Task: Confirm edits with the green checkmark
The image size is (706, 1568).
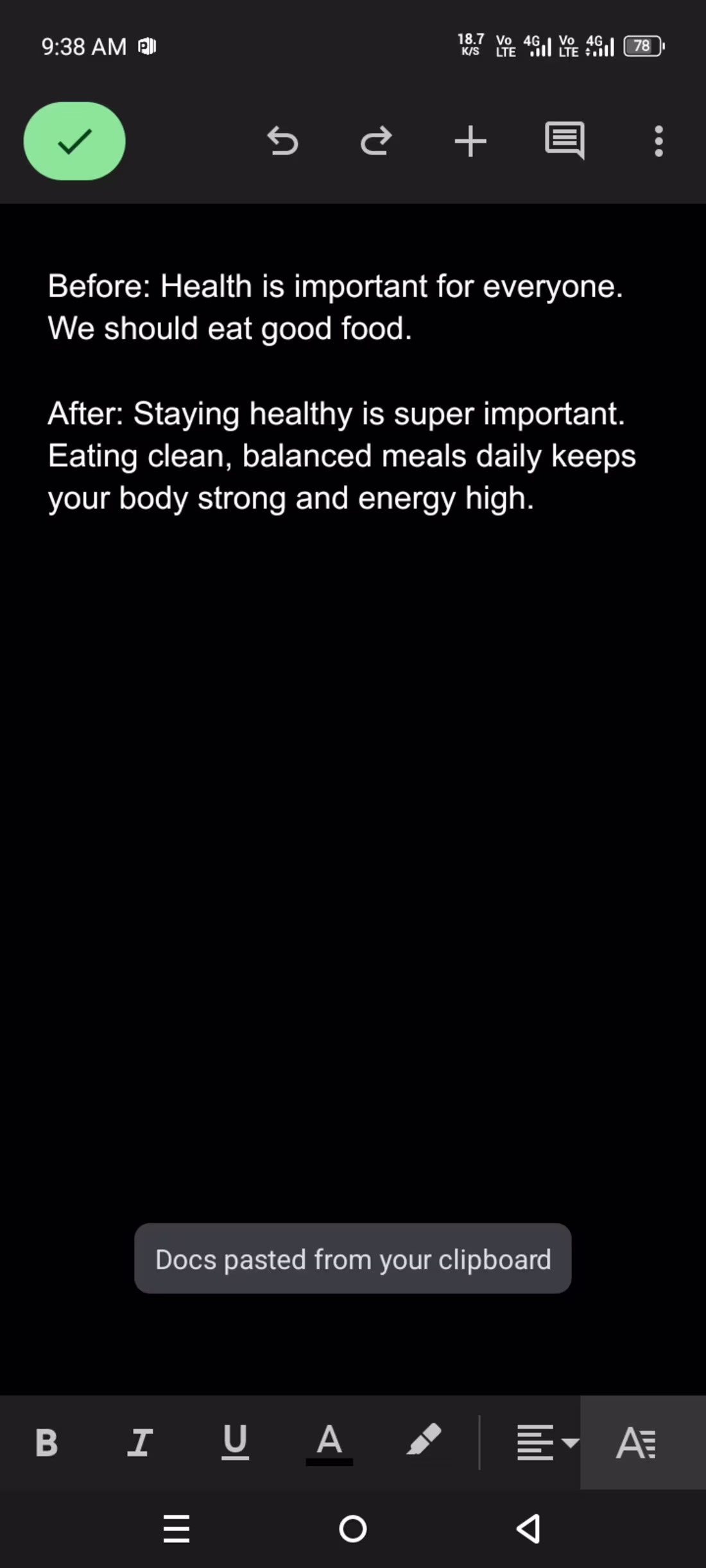Action: point(74,141)
